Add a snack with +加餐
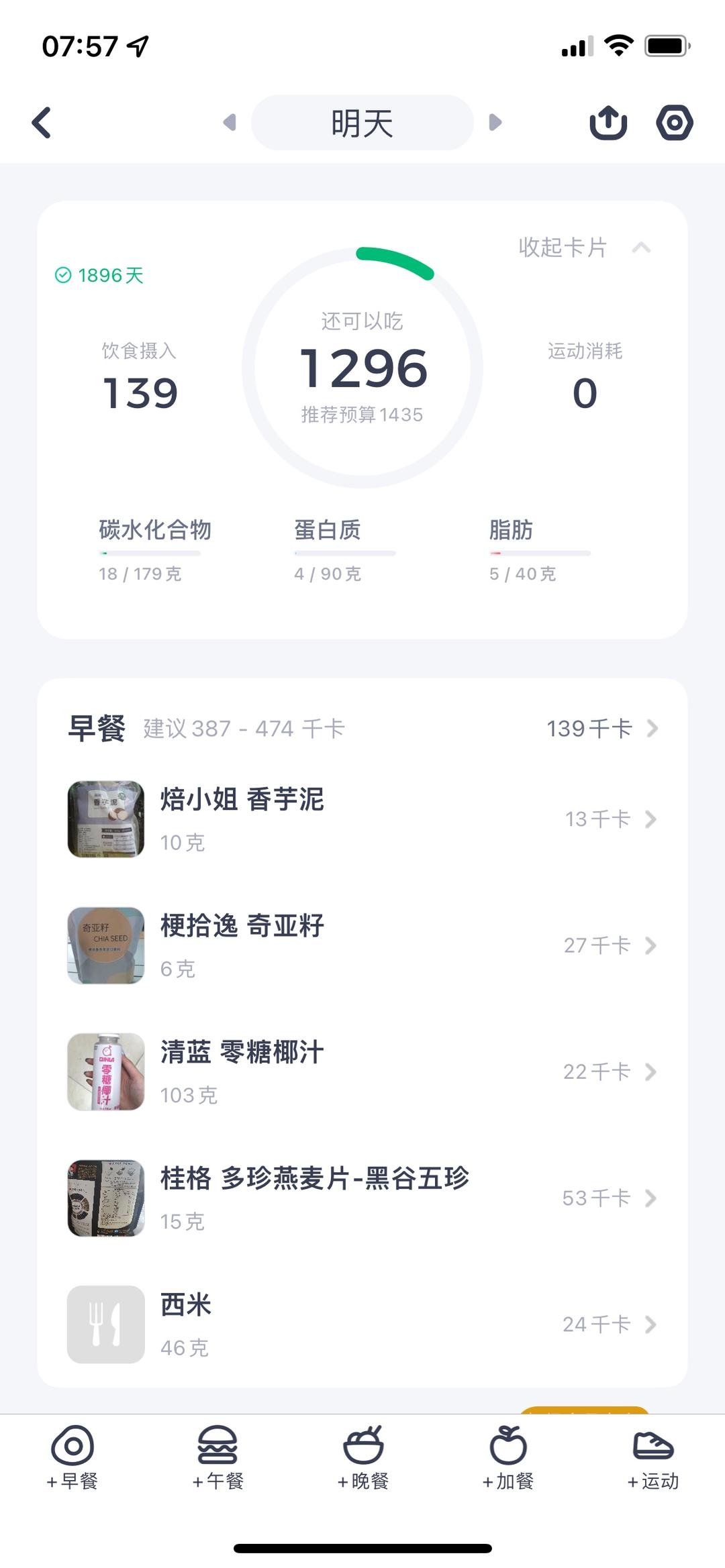Image resolution: width=725 pixels, height=1568 pixels. pyautogui.click(x=508, y=1457)
